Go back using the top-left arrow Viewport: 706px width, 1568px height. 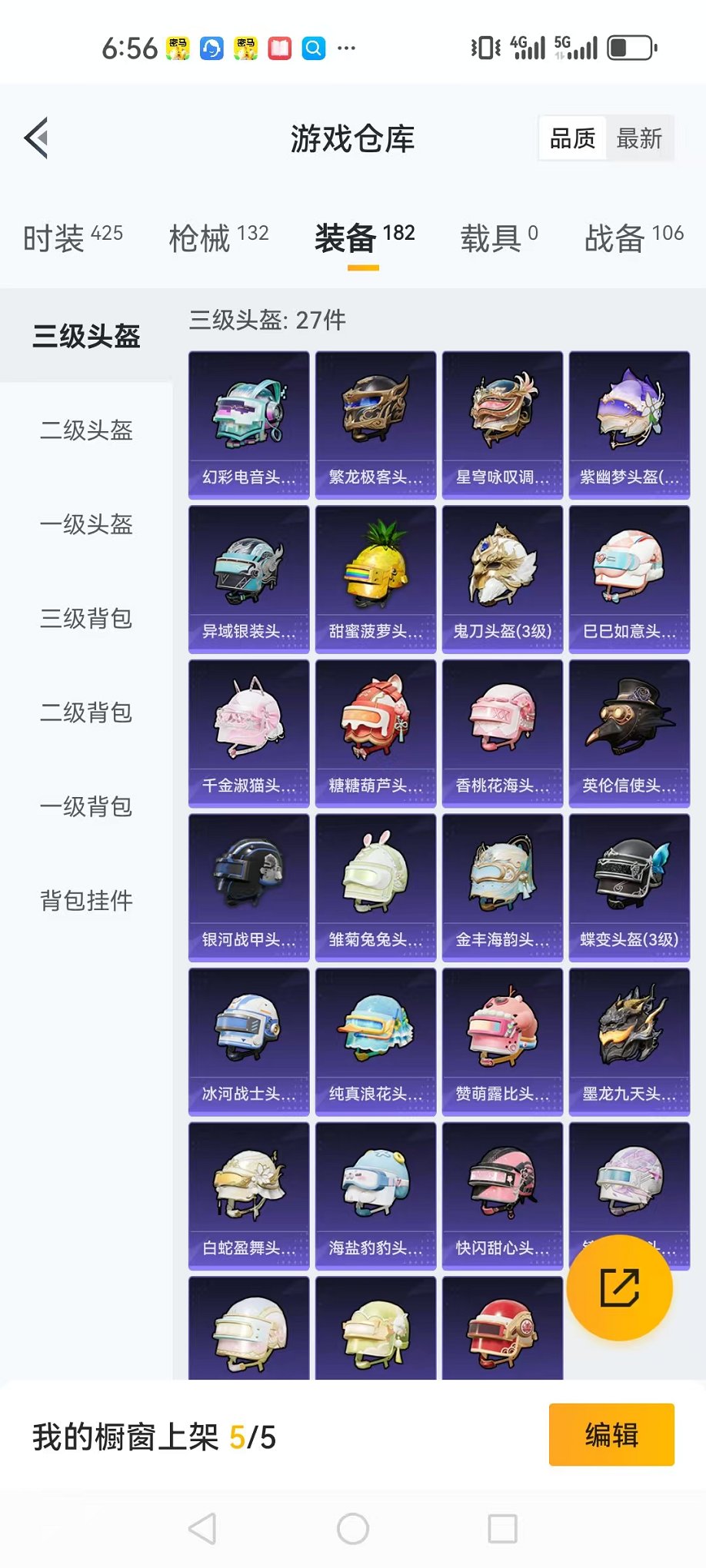tap(36, 138)
